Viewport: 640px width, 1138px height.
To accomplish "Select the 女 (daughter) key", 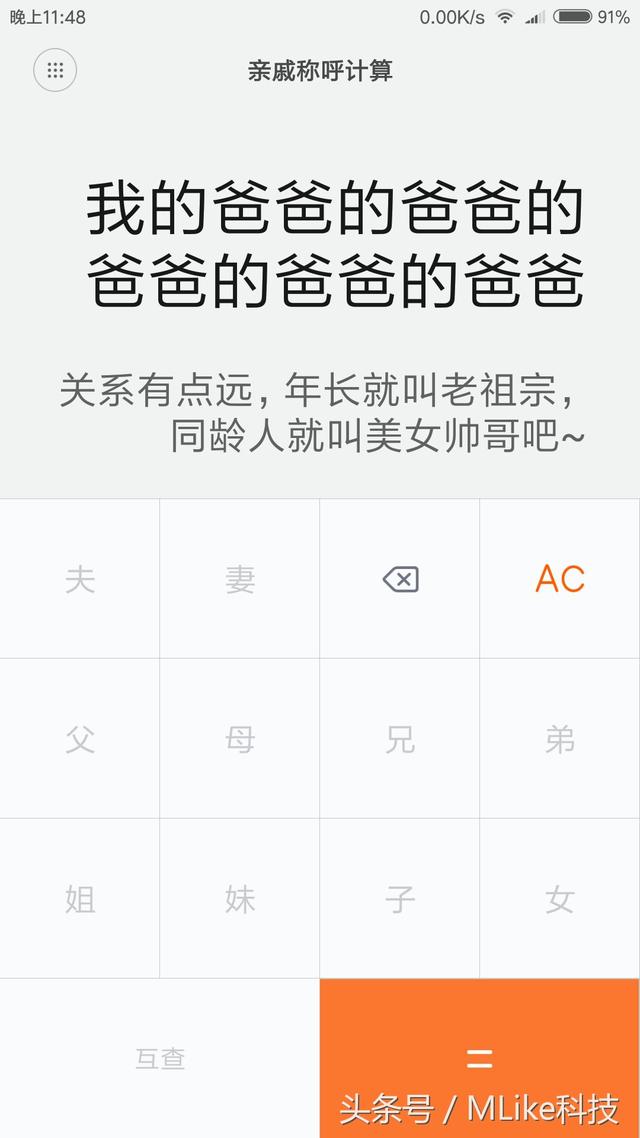I will pyautogui.click(x=560, y=899).
